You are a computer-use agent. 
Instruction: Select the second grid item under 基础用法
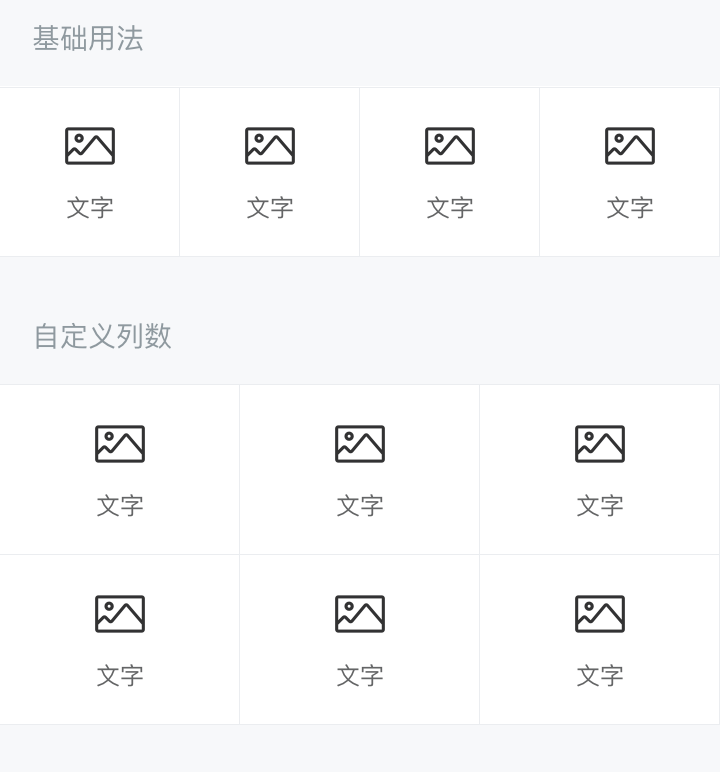270,172
